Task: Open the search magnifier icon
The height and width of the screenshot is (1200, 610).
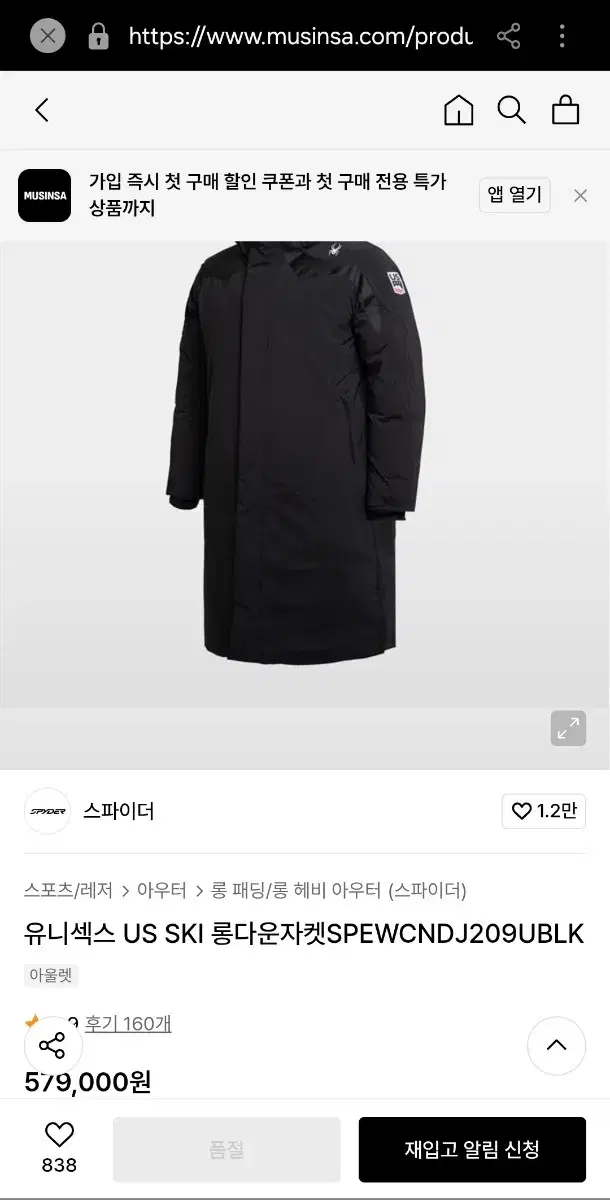Action: 512,110
